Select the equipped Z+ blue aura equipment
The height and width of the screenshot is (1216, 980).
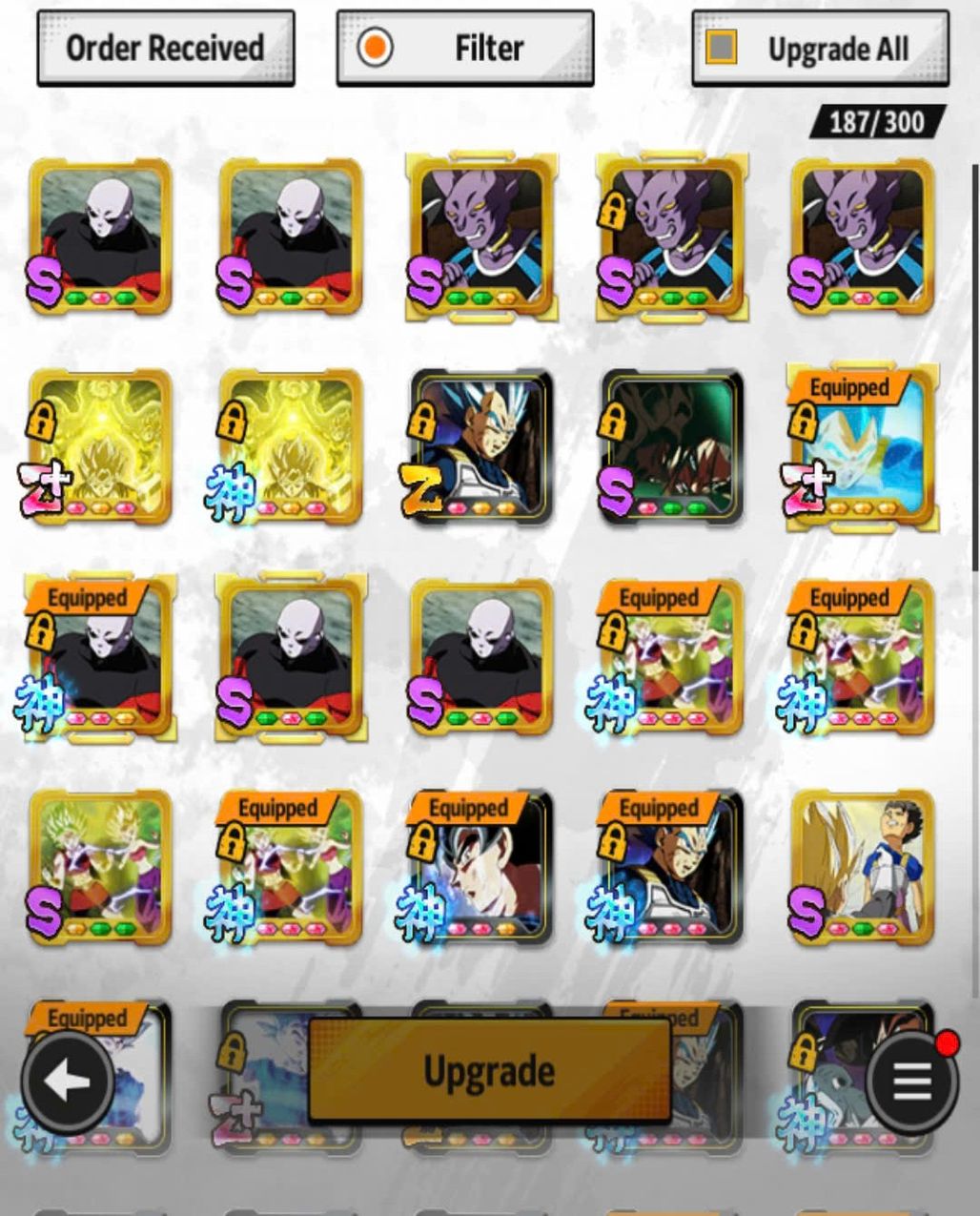point(863,447)
